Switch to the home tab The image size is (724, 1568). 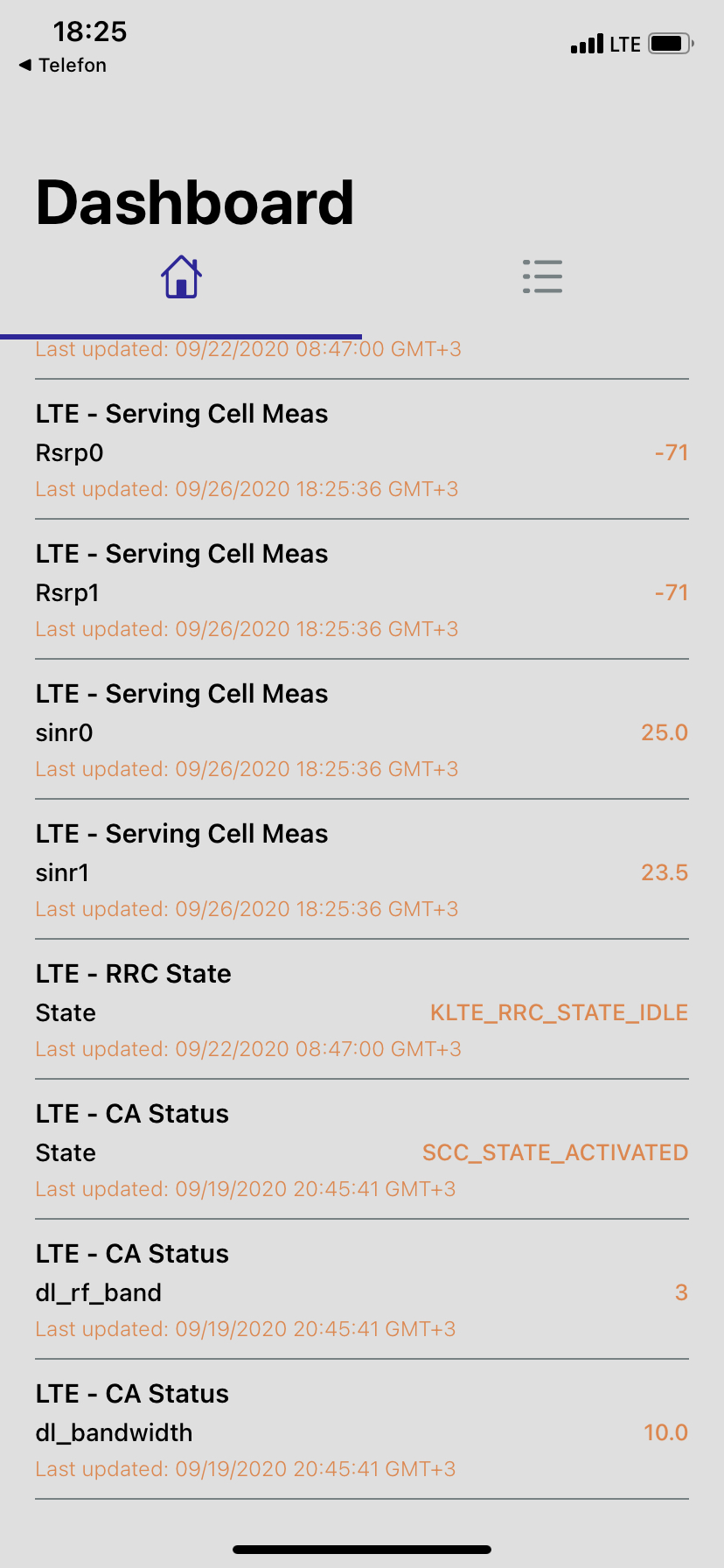click(181, 277)
